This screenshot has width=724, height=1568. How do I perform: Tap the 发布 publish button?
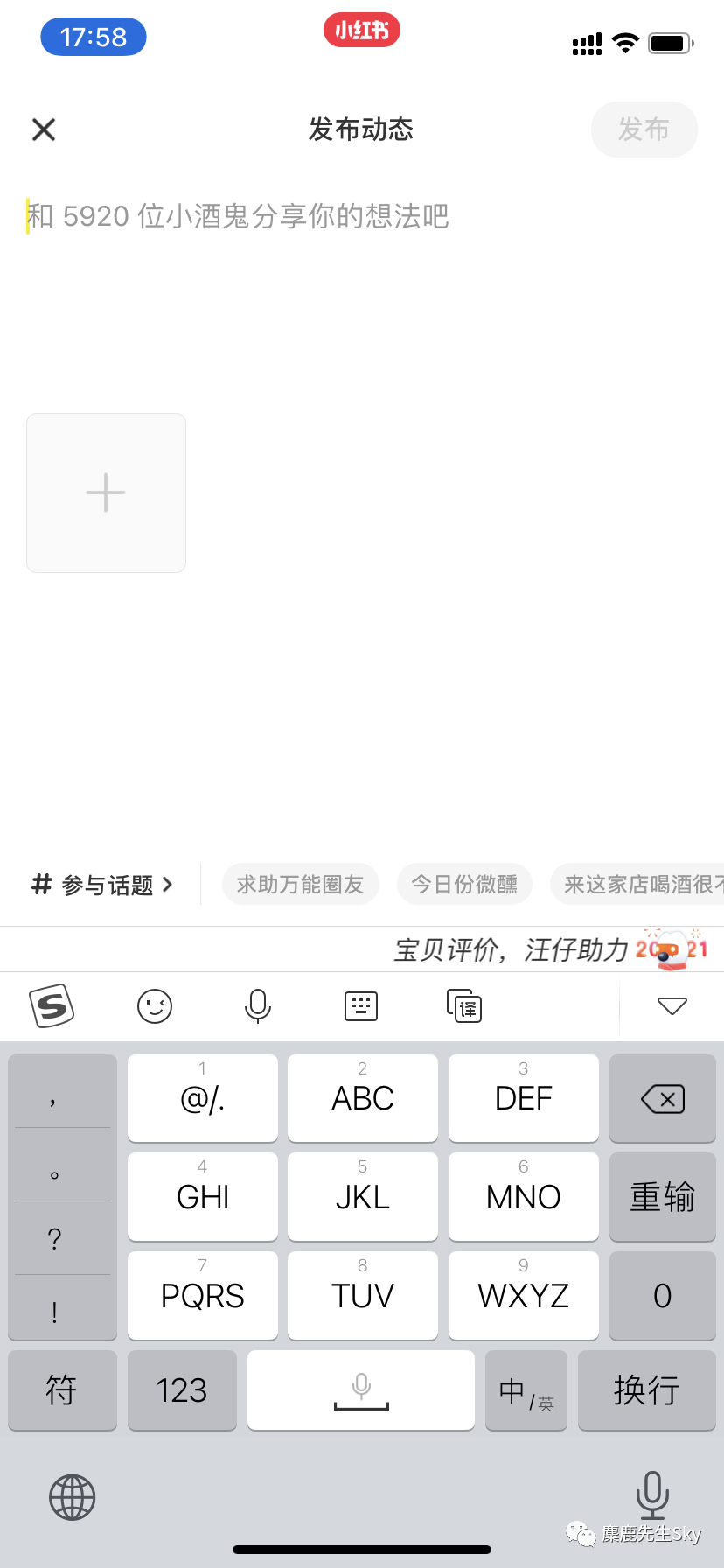[x=644, y=129]
